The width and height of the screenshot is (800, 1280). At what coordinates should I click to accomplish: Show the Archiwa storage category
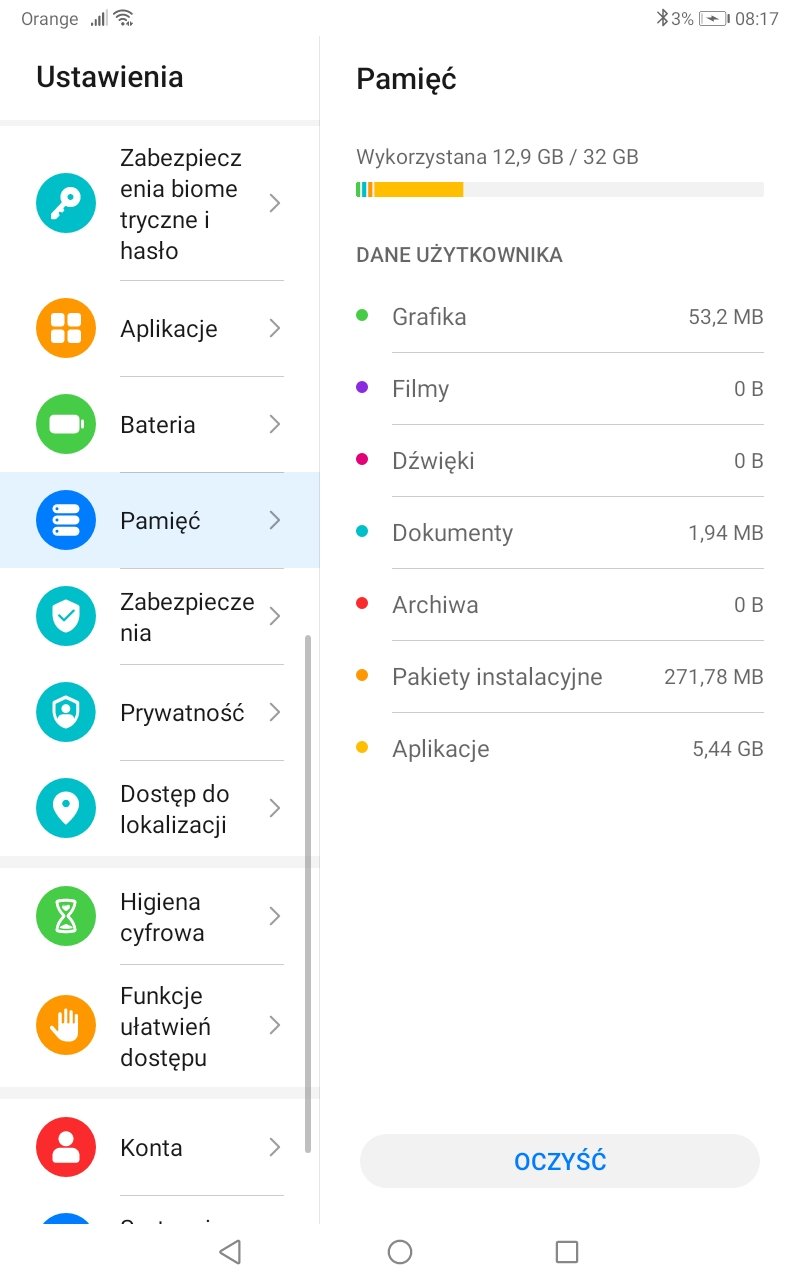coord(560,605)
